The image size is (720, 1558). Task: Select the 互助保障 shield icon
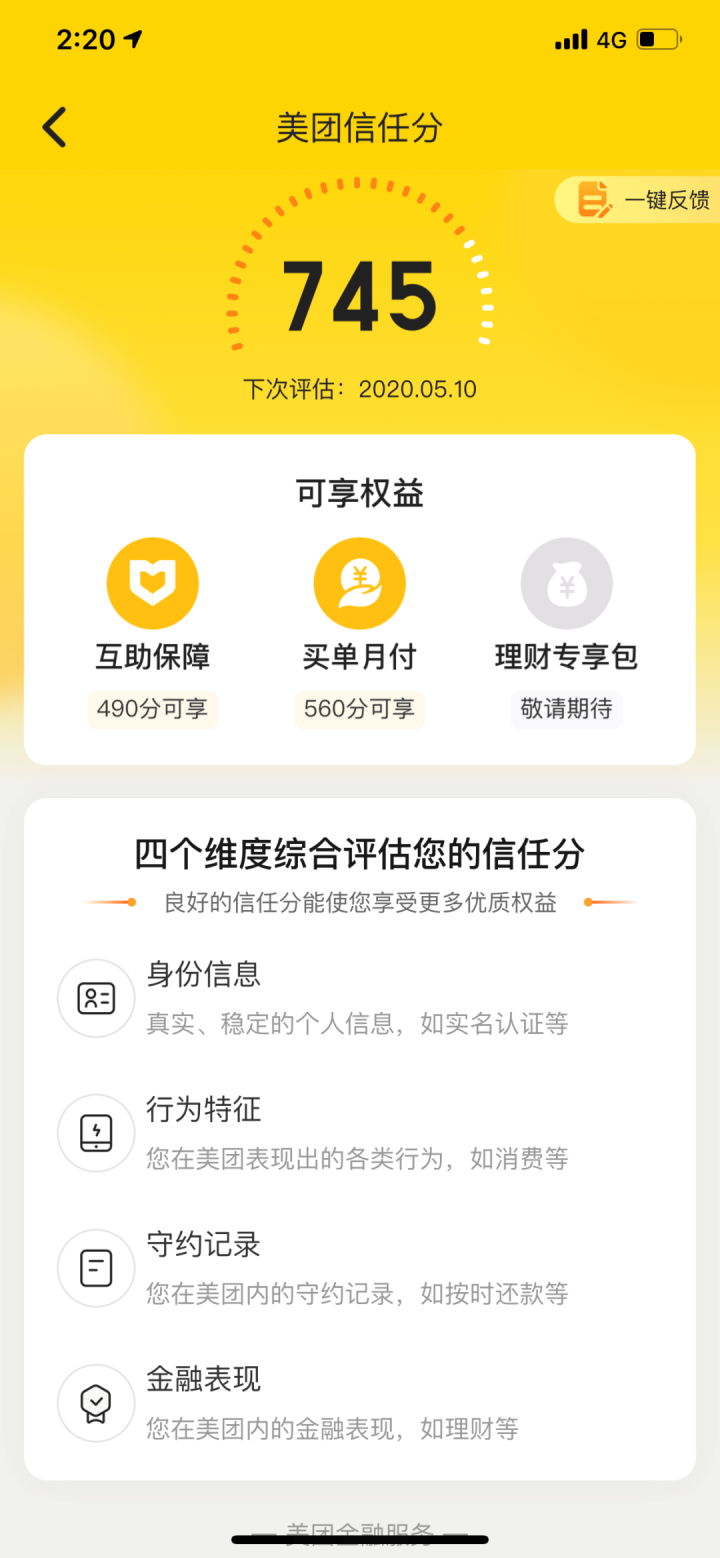[x=152, y=582]
